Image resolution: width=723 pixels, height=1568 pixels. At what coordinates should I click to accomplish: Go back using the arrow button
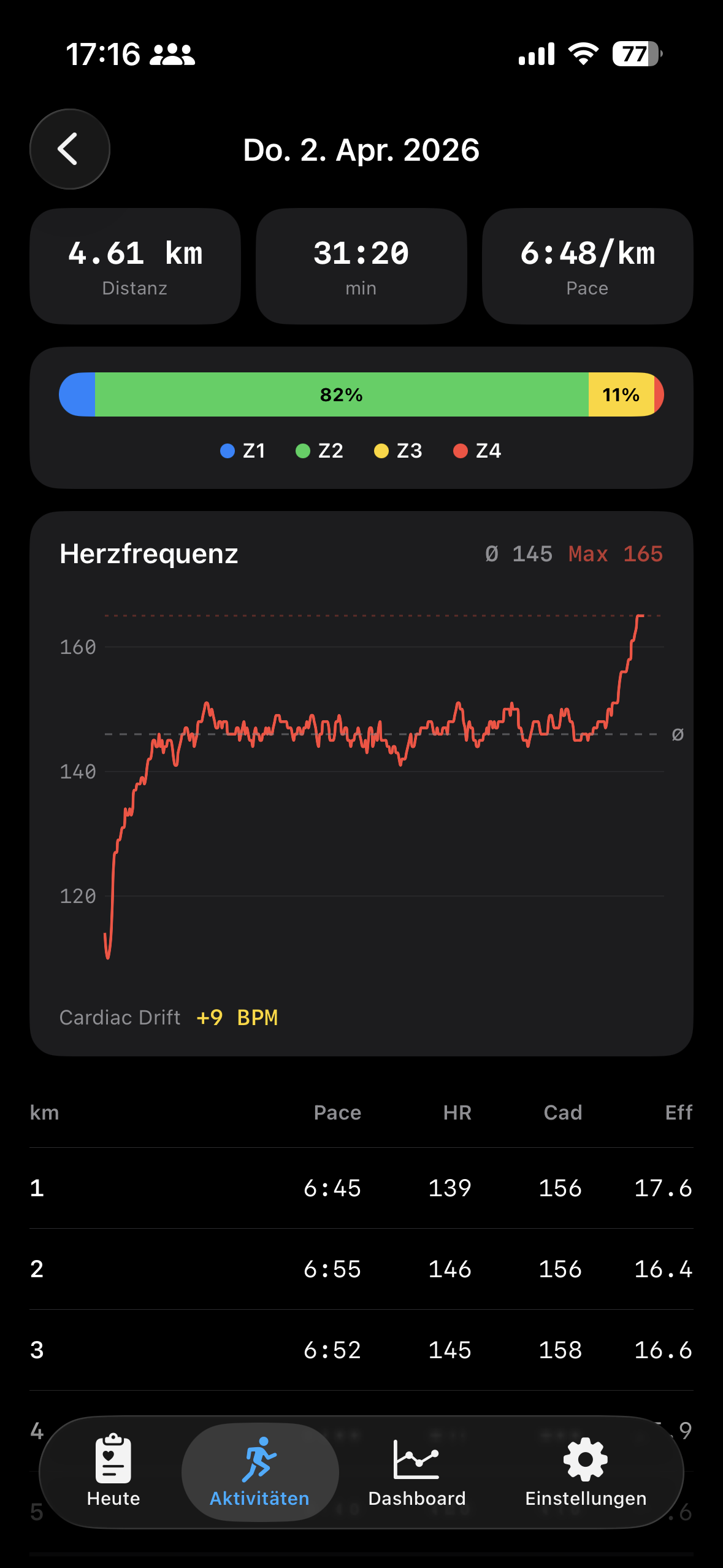(x=69, y=149)
